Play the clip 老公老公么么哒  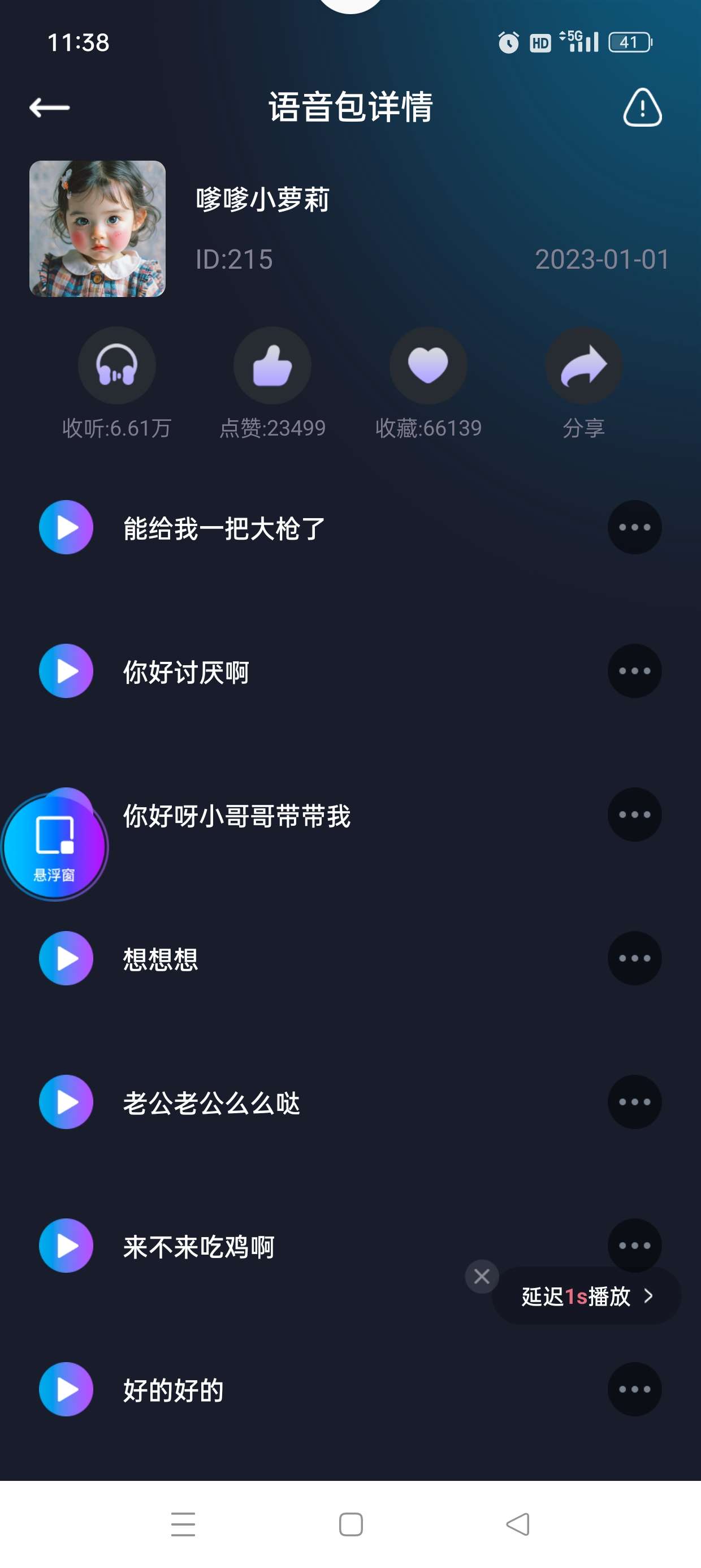[x=66, y=1102]
